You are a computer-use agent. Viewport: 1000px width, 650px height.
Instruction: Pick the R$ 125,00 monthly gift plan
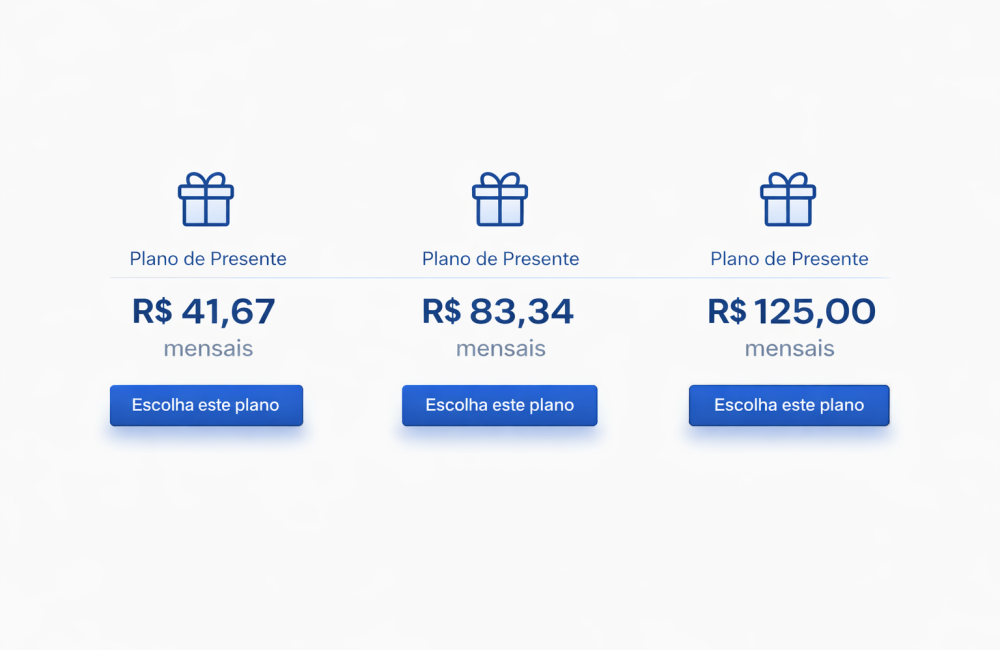pos(788,405)
